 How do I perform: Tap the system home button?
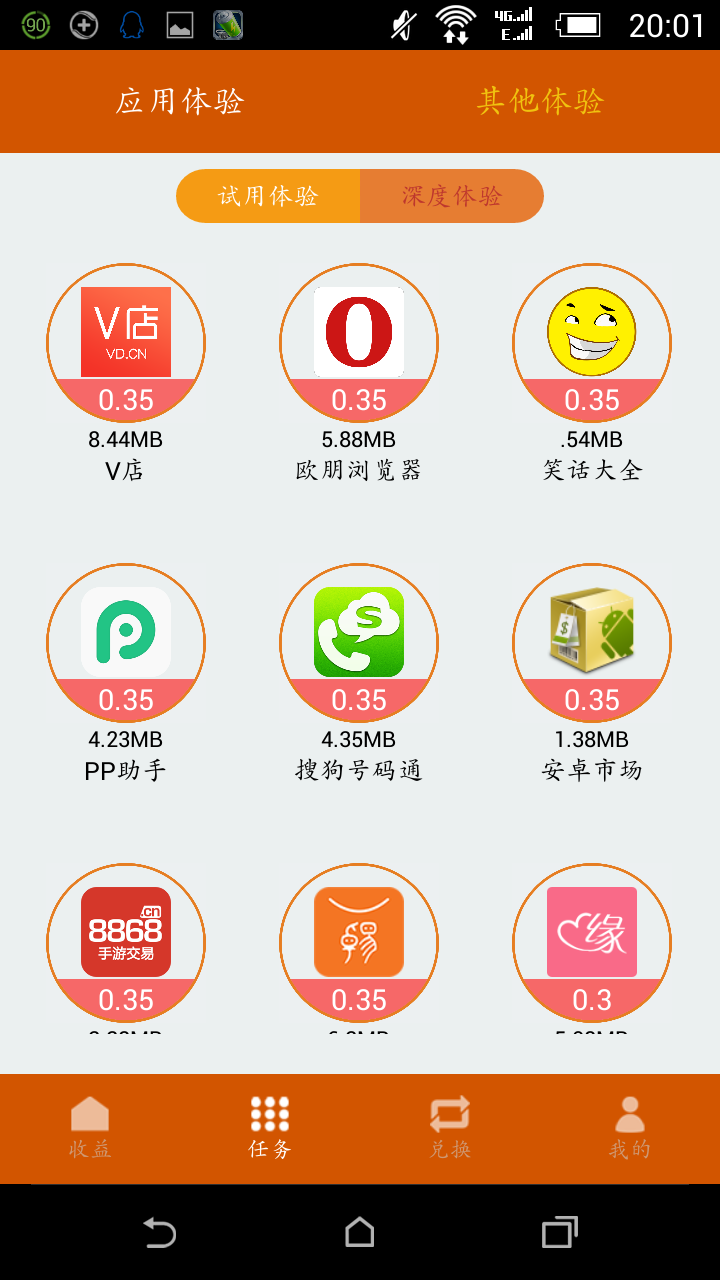pyautogui.click(x=360, y=1233)
